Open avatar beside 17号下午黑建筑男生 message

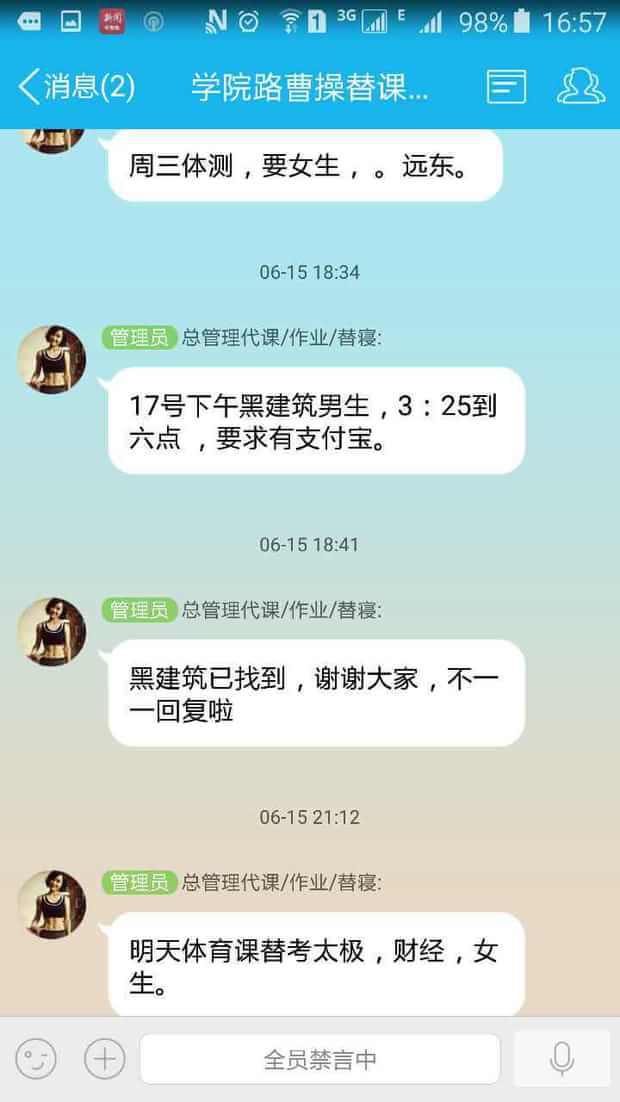point(52,359)
